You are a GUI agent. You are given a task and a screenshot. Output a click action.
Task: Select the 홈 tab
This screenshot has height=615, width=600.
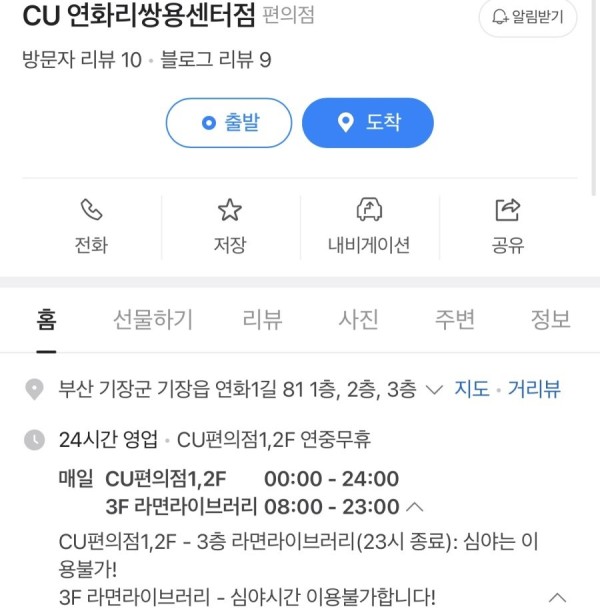click(47, 320)
